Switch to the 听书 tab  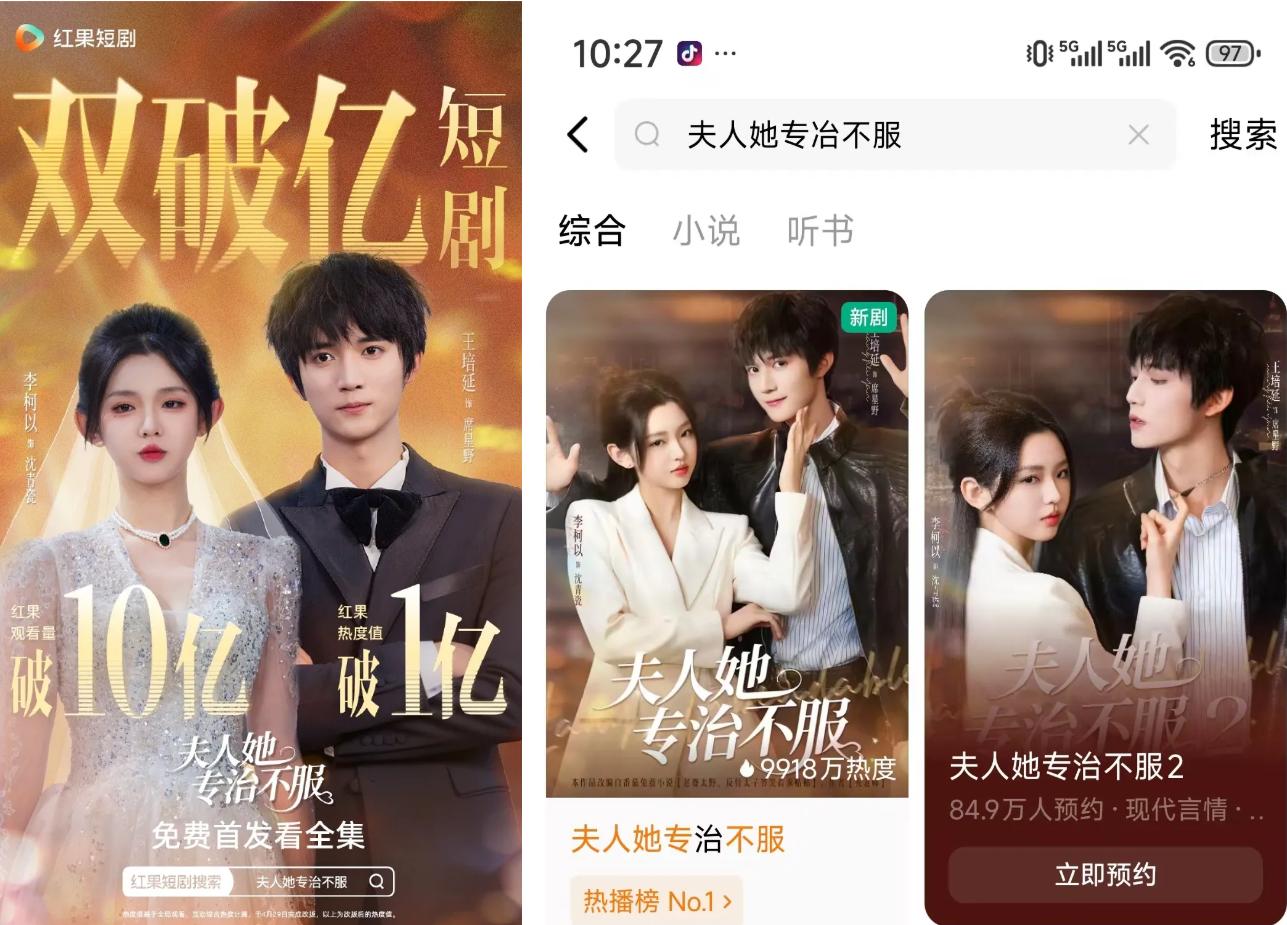click(x=820, y=231)
